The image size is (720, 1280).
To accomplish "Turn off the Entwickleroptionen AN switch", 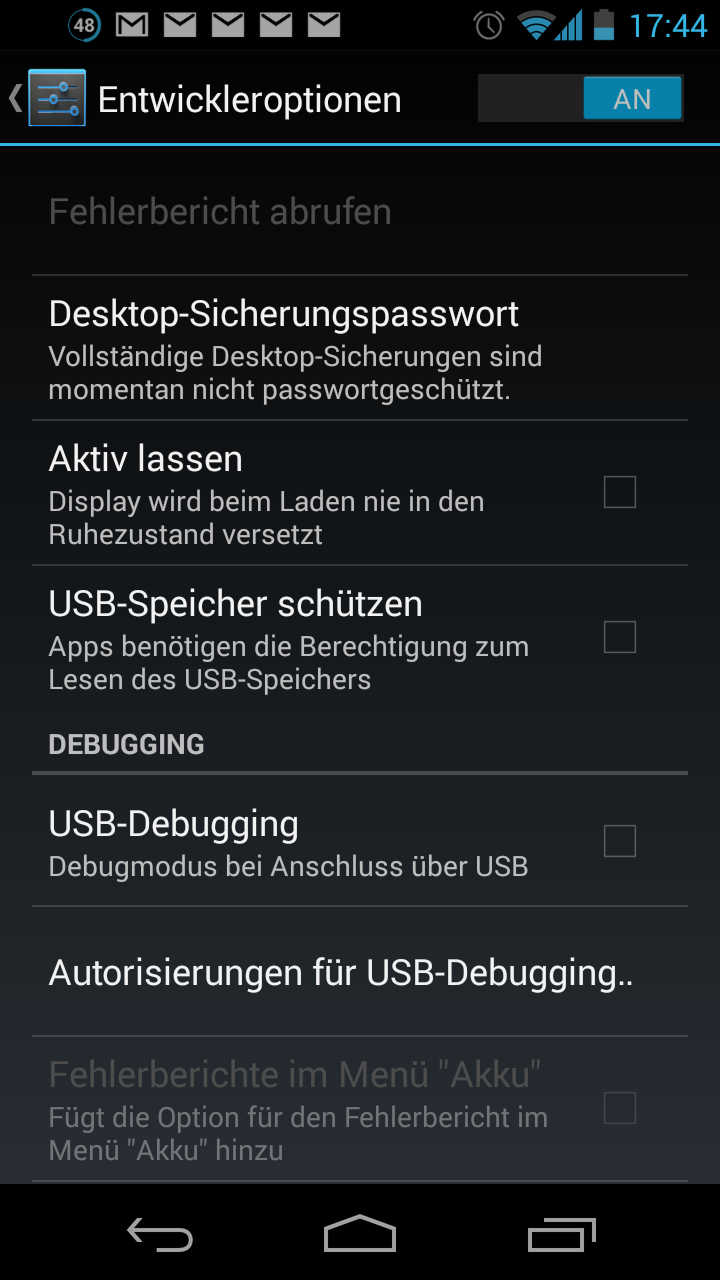I will point(581,99).
